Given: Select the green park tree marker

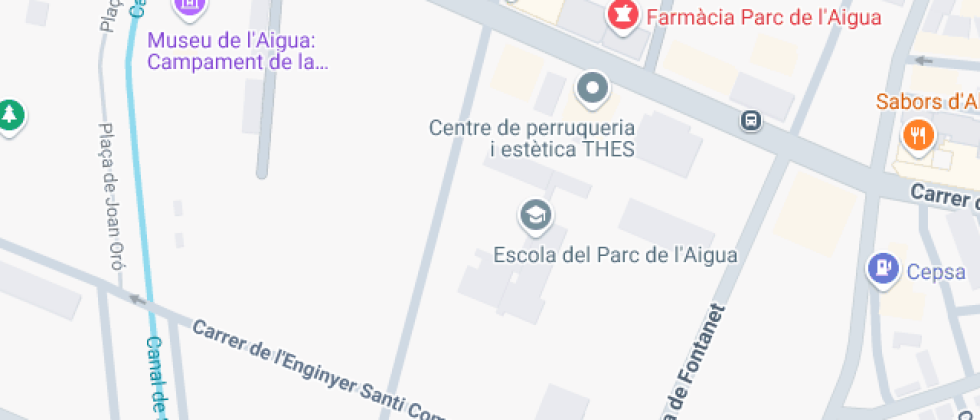Looking at the screenshot, I should 10,114.
